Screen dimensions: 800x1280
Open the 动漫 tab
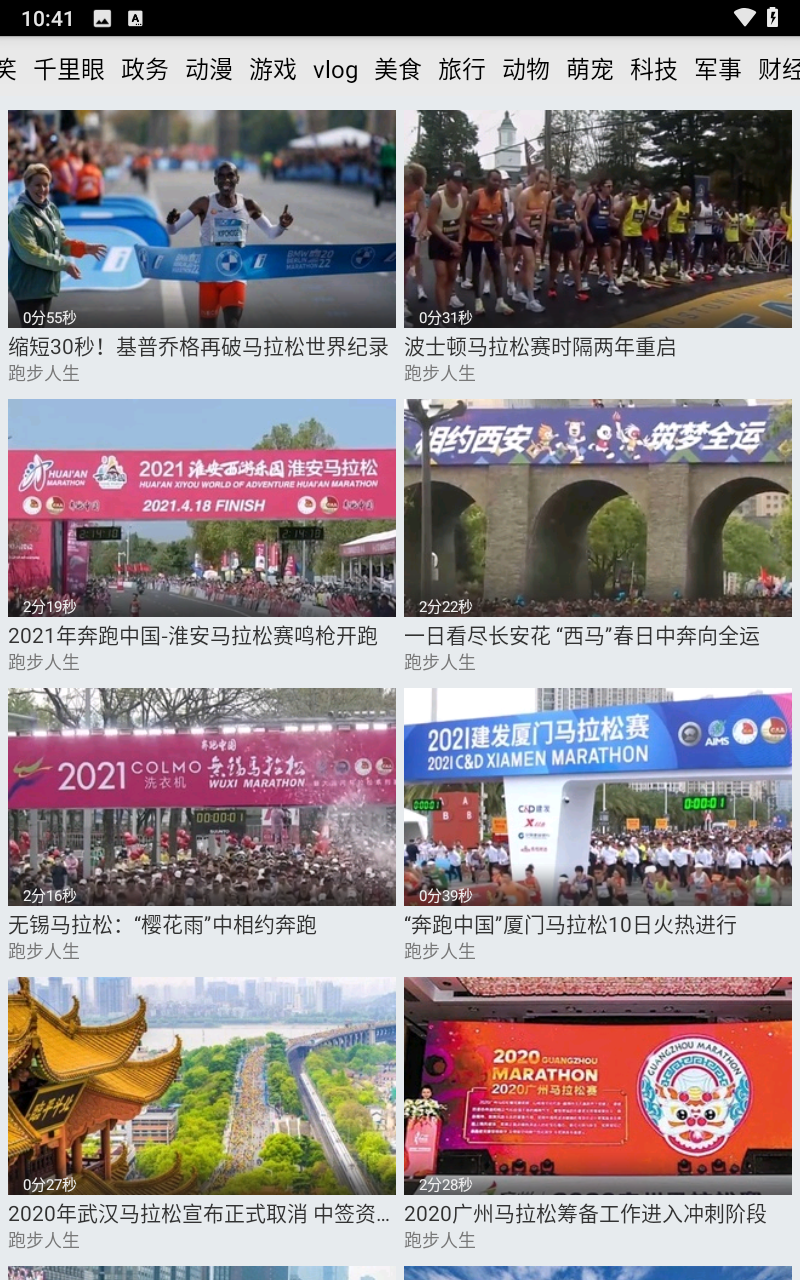[209, 69]
